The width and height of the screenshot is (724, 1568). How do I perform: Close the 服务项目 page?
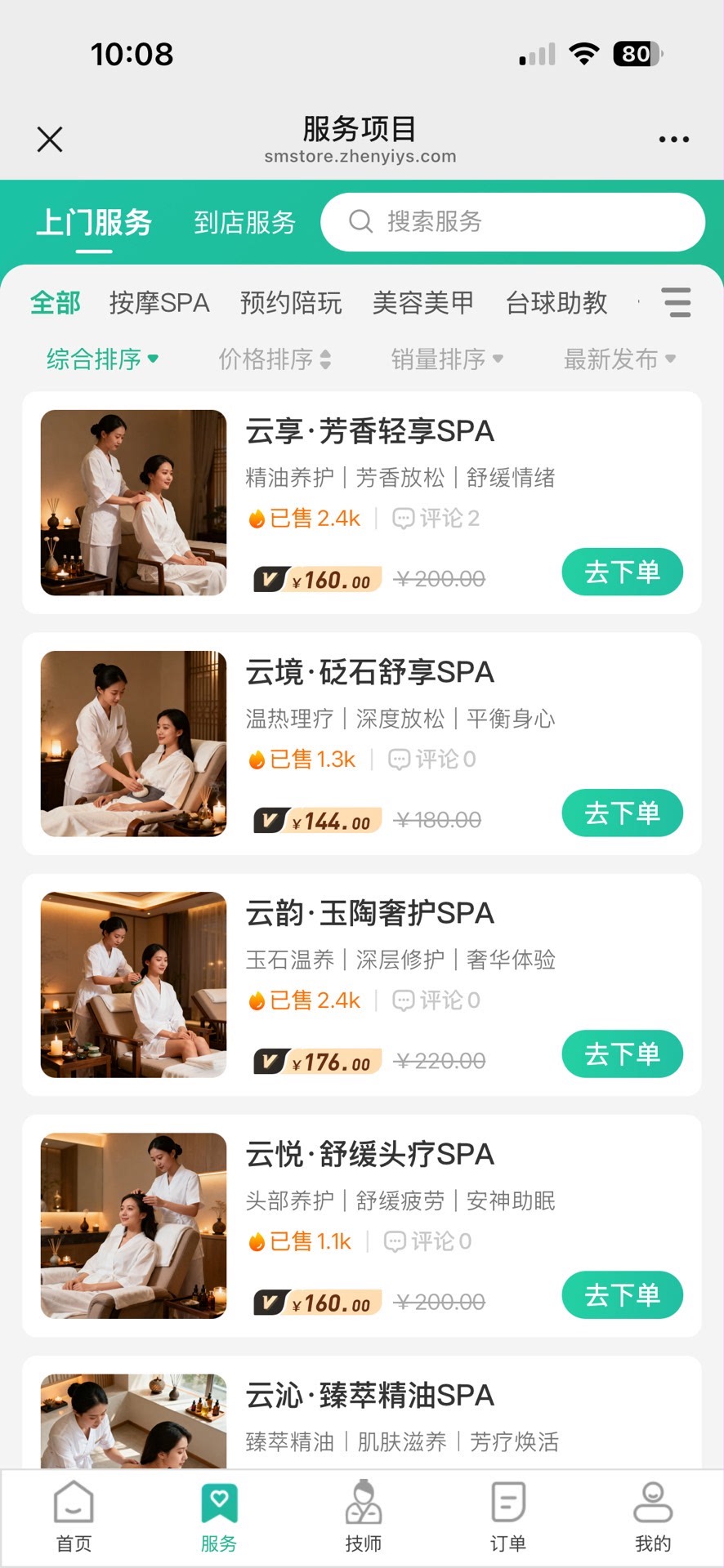pos(50,140)
